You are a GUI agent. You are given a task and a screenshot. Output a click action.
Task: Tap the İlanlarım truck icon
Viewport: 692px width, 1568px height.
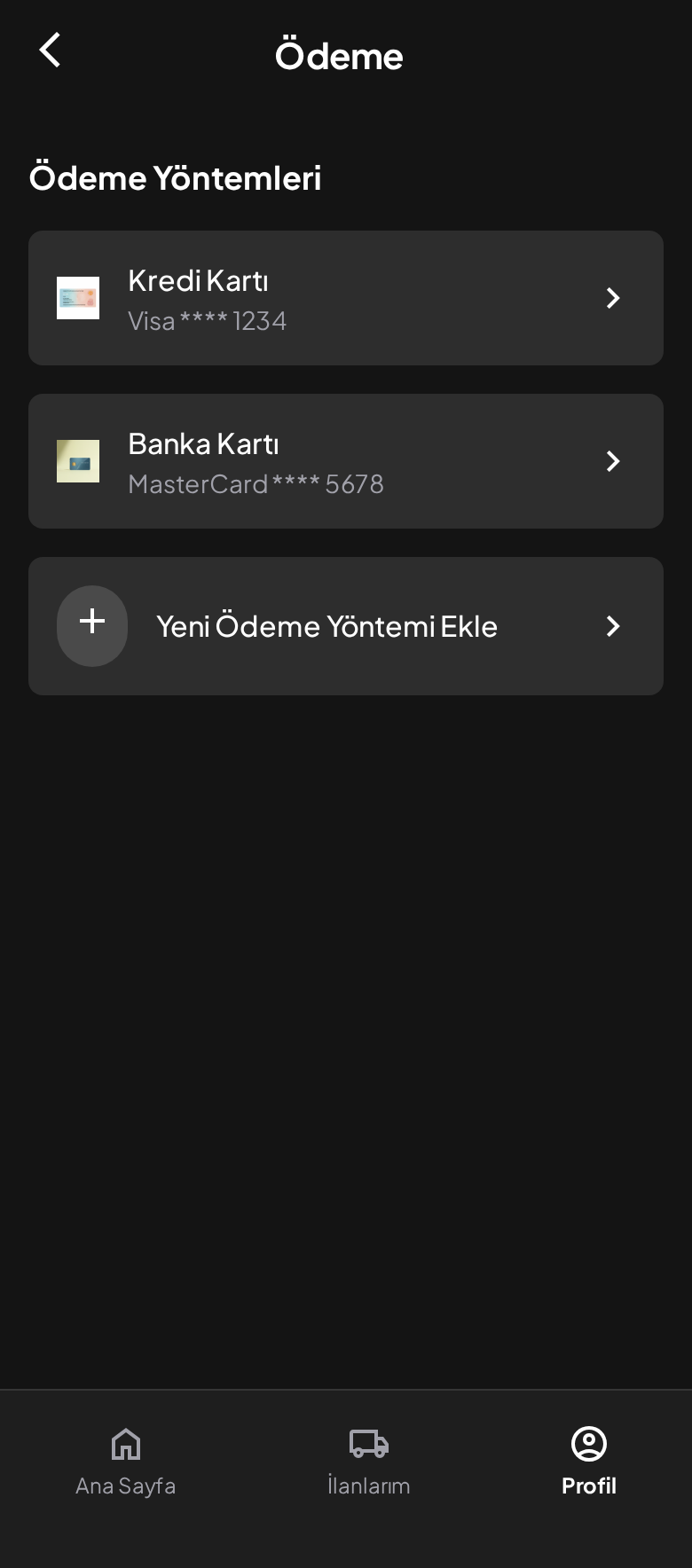coord(368,1444)
